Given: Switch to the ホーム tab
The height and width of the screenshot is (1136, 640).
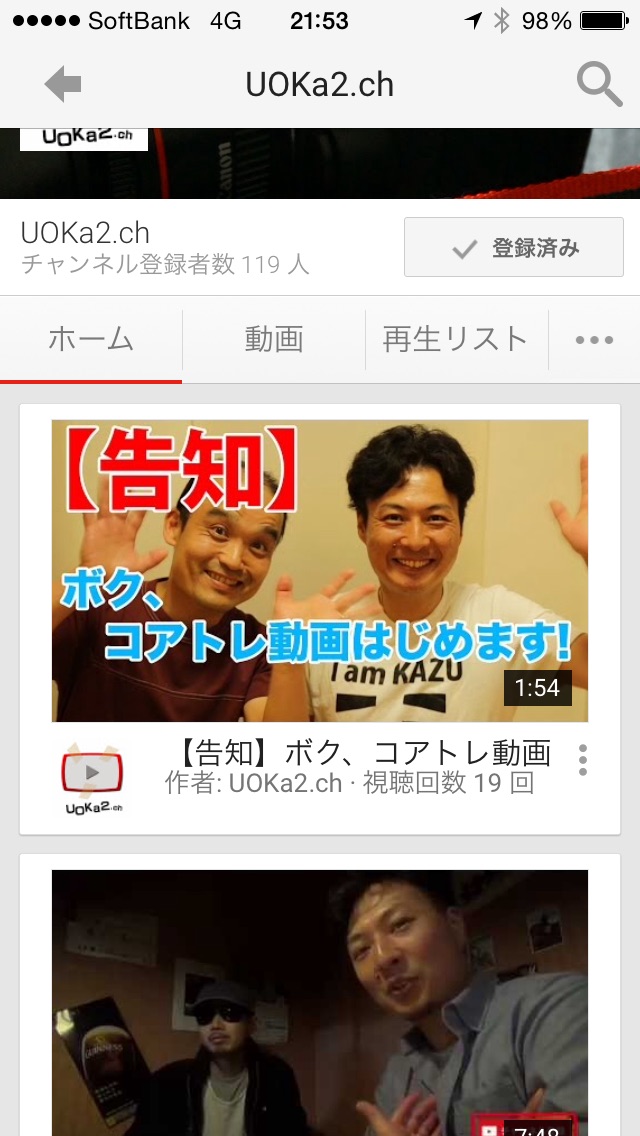Looking at the screenshot, I should (91, 340).
